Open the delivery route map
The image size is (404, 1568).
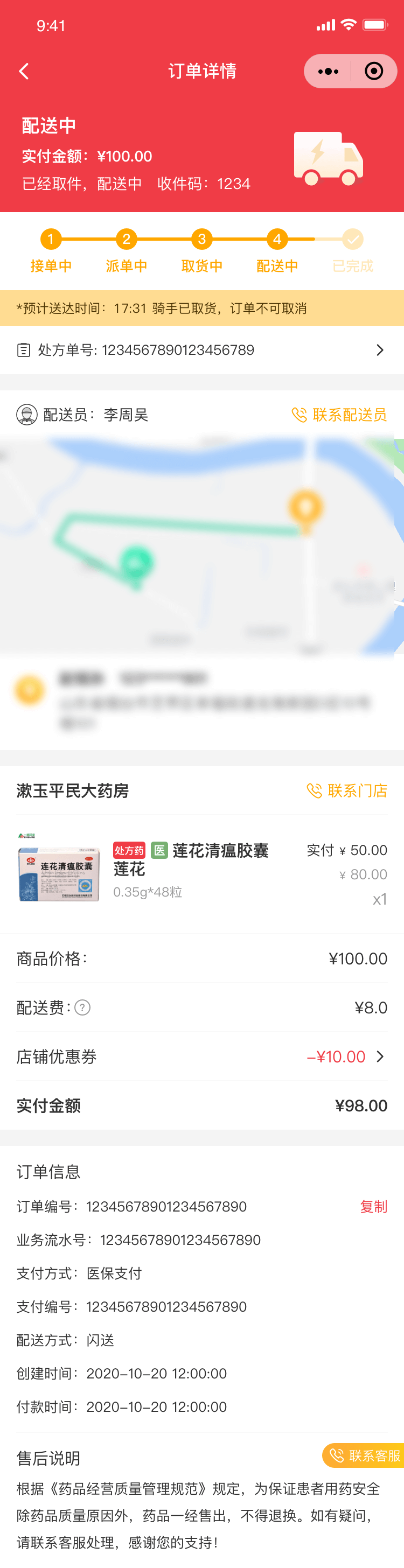coord(201,545)
